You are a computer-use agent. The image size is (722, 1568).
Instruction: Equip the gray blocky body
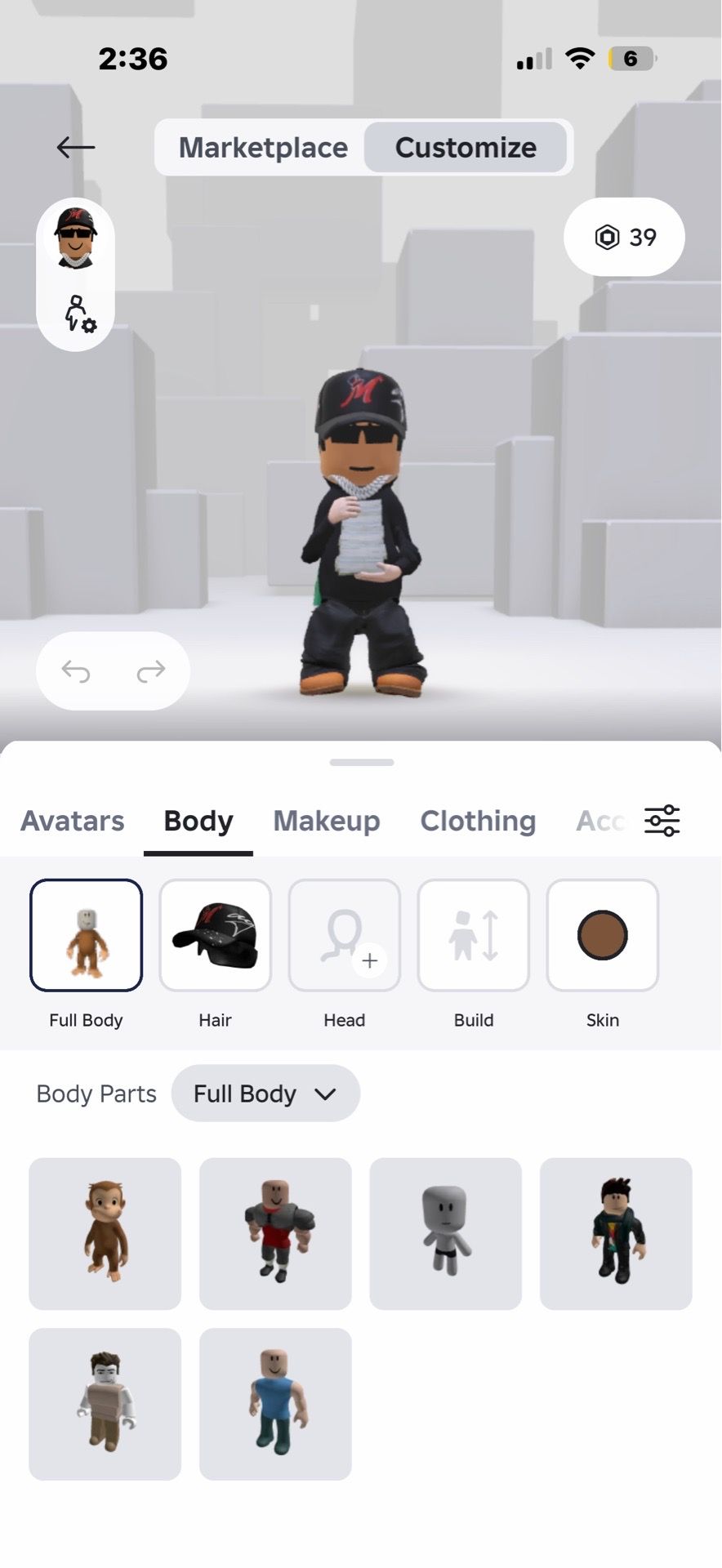[446, 1233]
